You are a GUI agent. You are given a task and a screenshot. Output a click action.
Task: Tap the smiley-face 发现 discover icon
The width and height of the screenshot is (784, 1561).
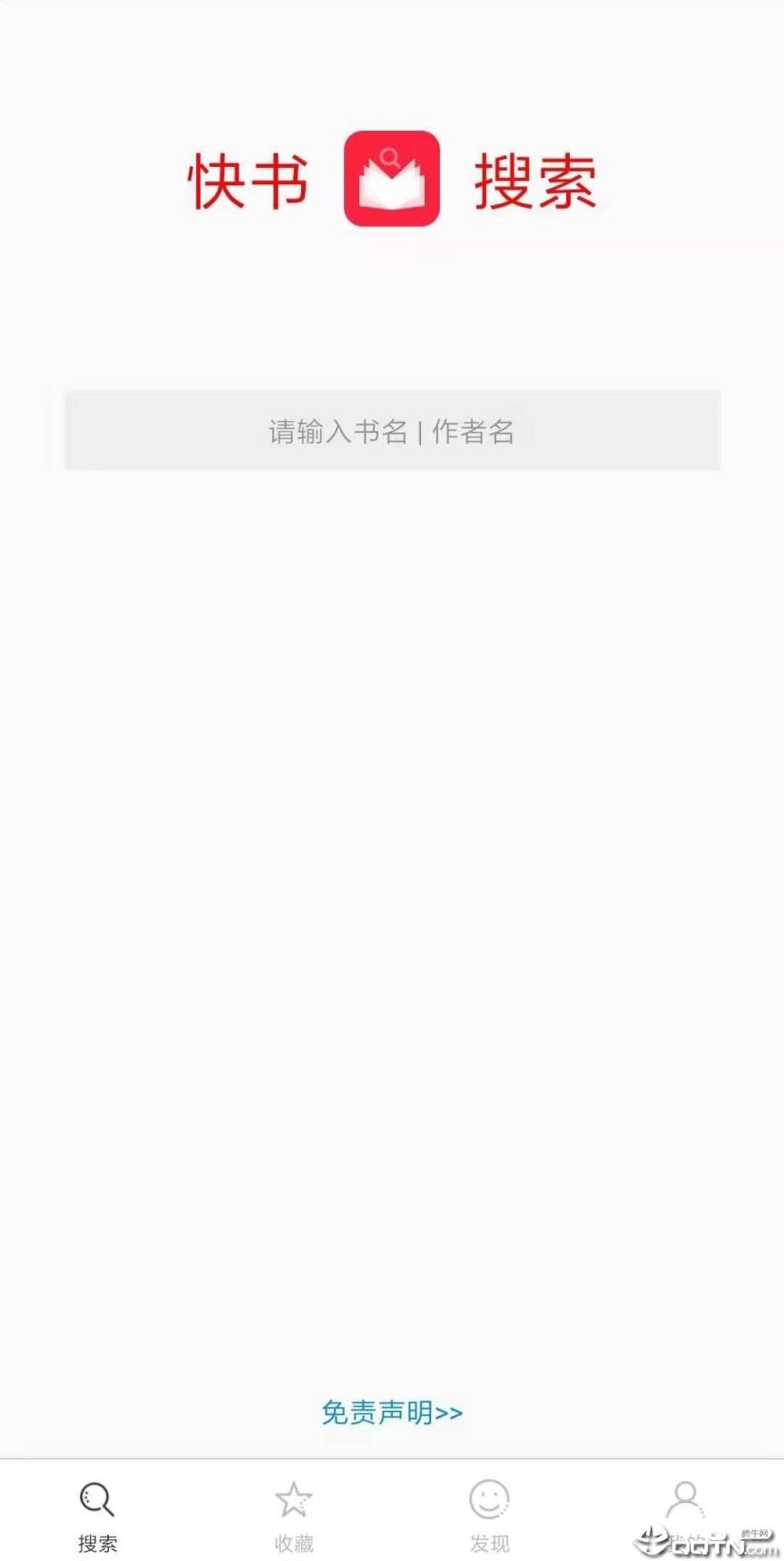pos(489,1499)
